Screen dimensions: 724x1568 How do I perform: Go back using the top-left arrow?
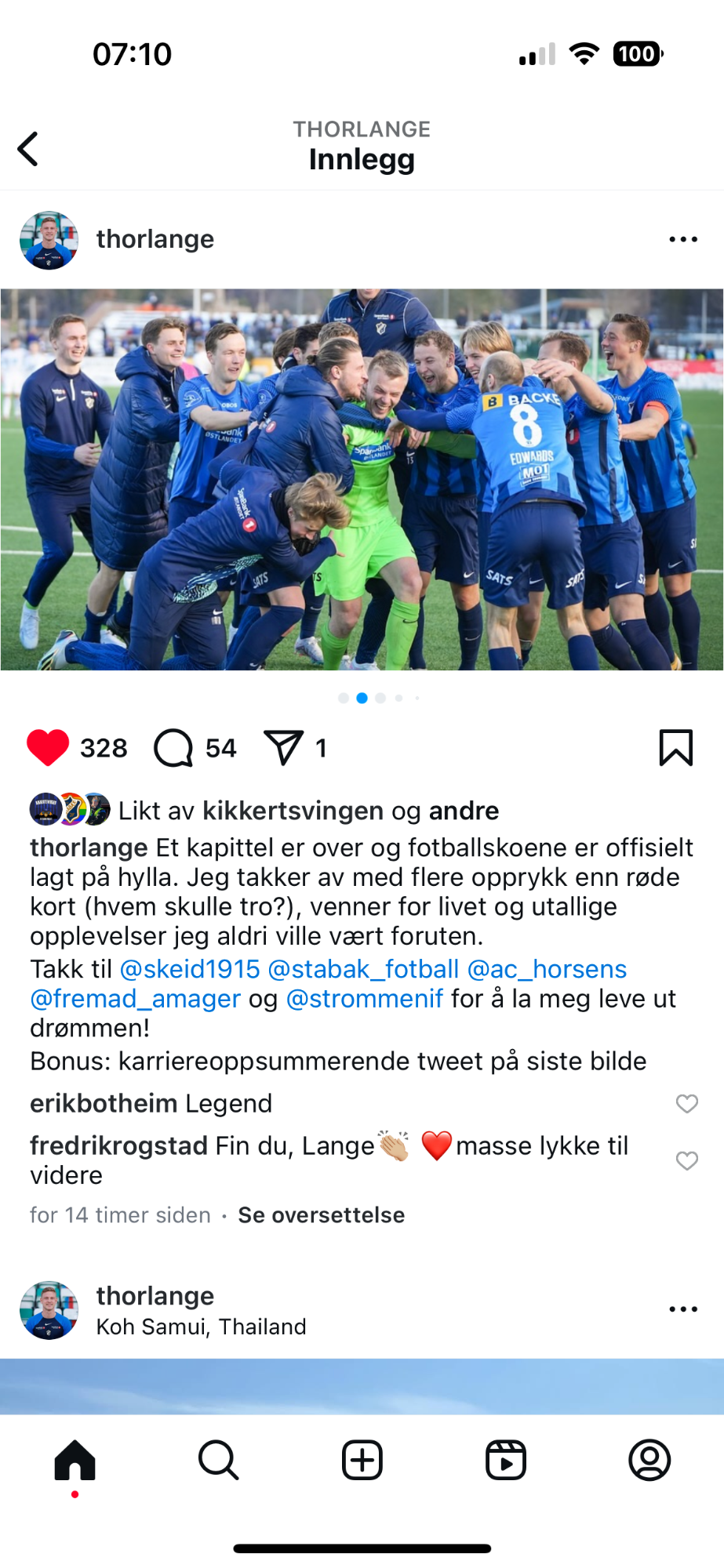tap(28, 149)
